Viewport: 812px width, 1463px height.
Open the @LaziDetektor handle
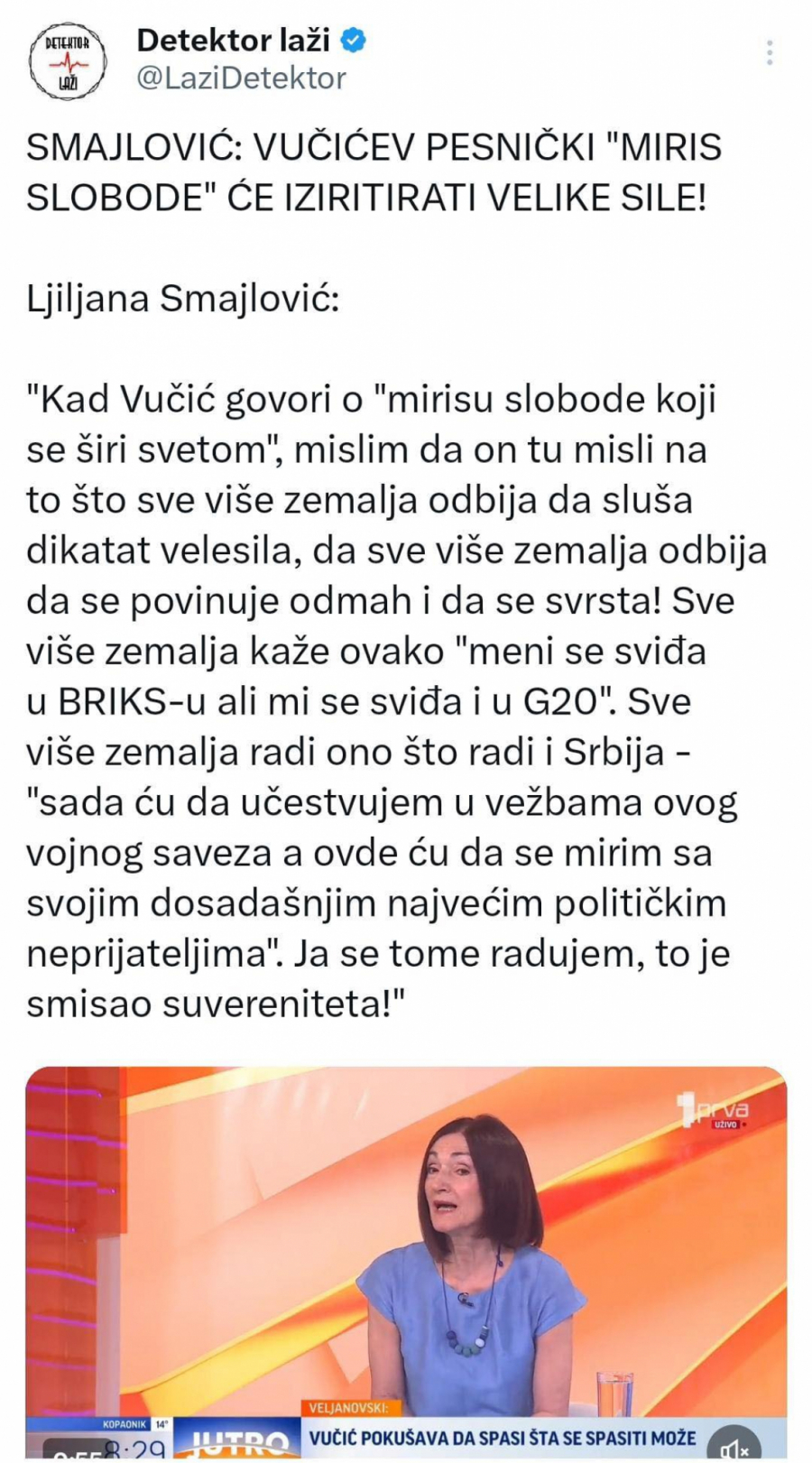(238, 78)
